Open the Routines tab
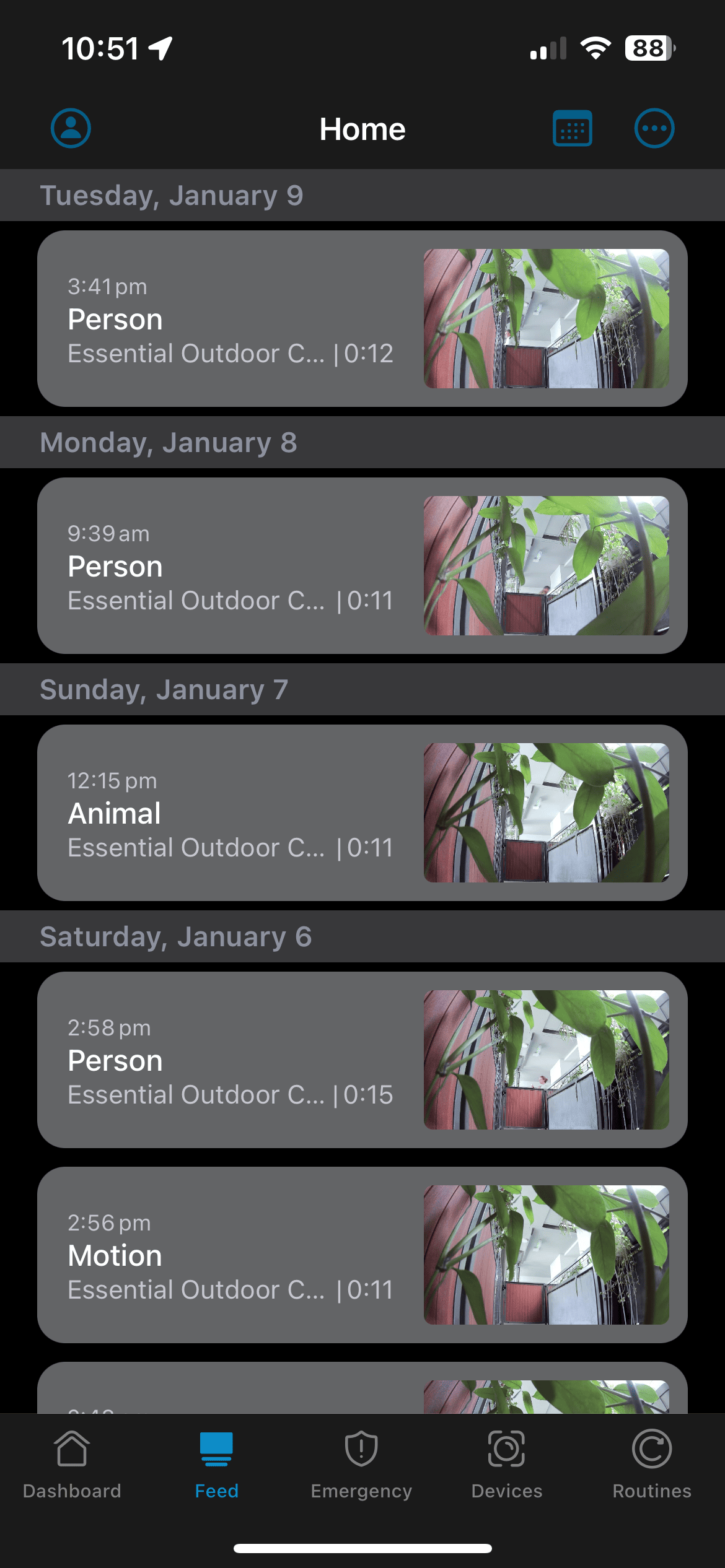 (x=652, y=1465)
